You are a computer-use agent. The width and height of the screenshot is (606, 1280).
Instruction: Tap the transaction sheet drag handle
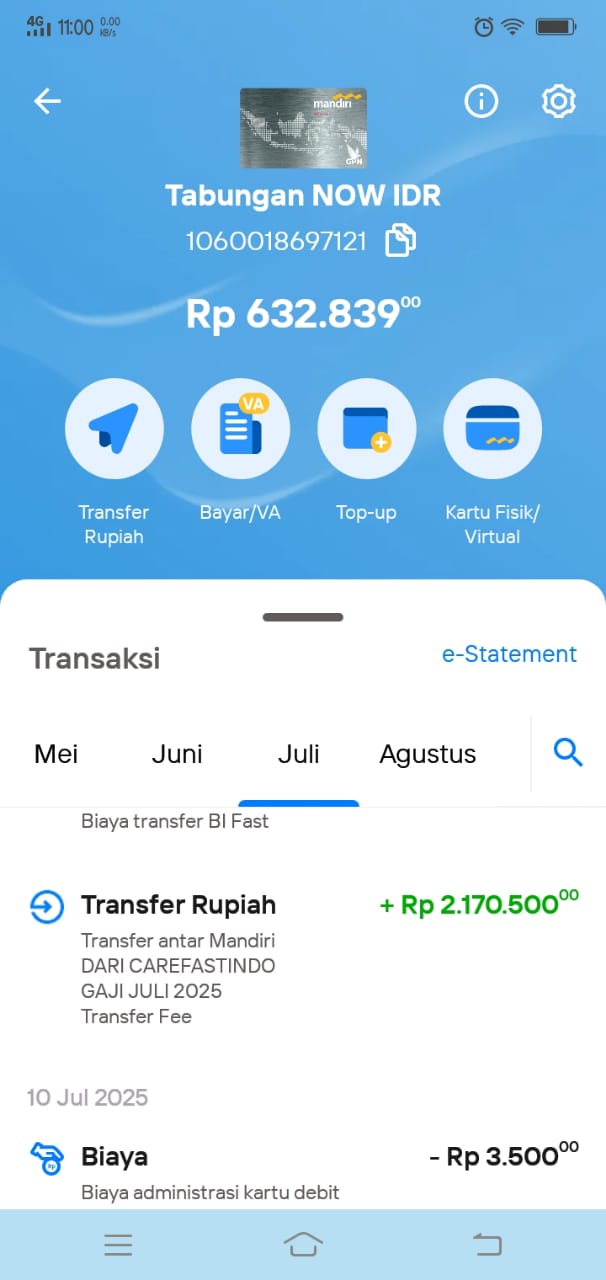303,617
